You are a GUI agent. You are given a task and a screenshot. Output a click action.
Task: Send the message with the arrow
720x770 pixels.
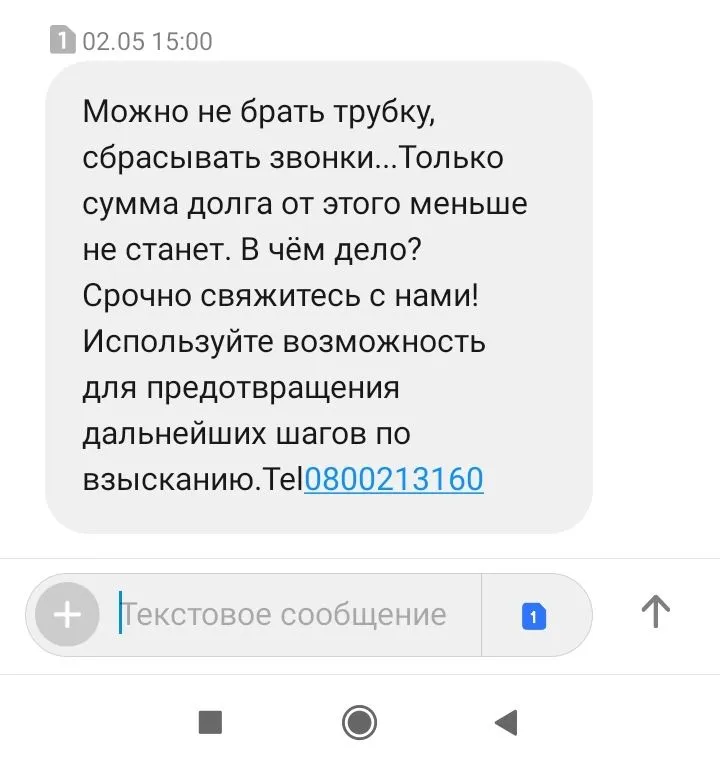[x=655, y=611]
